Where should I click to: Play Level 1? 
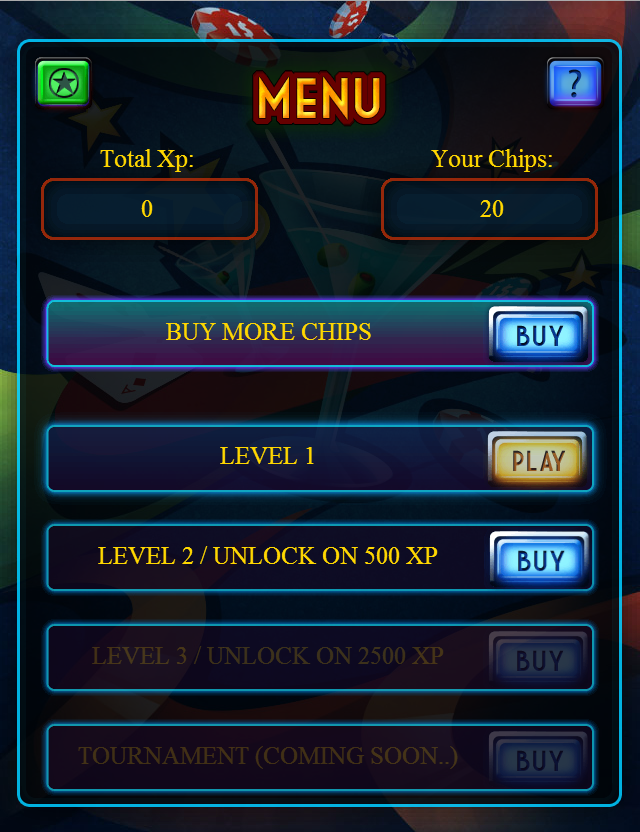click(x=538, y=460)
